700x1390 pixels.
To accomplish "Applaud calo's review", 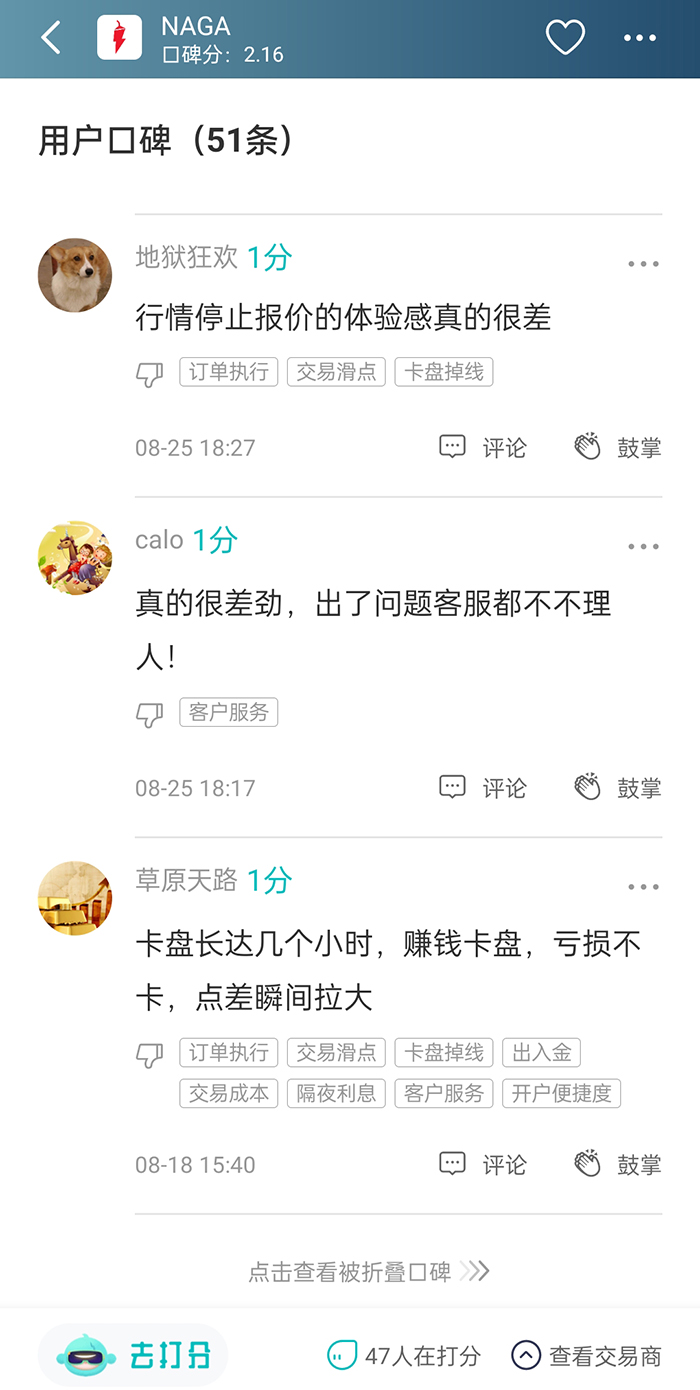I will click(618, 787).
